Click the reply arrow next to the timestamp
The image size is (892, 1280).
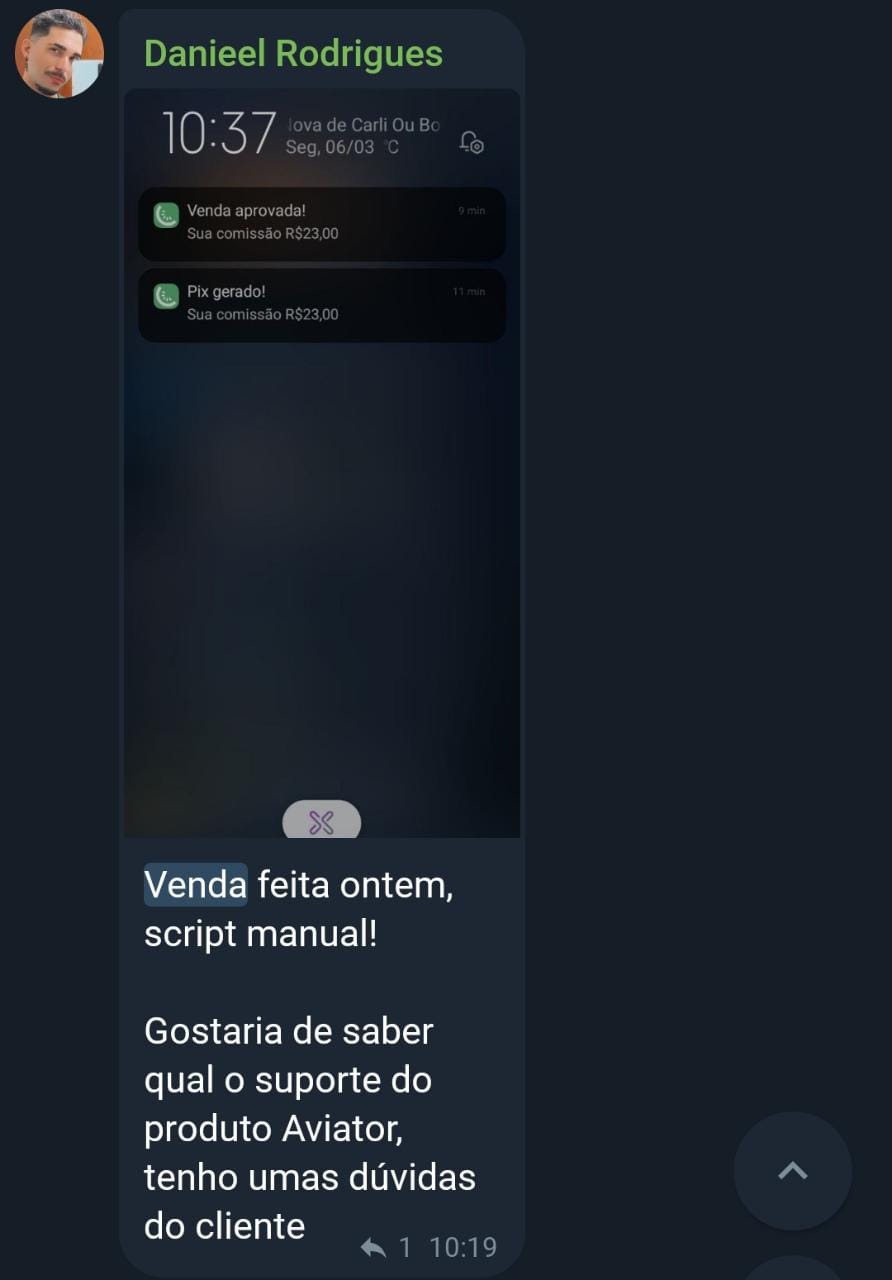click(x=374, y=1247)
